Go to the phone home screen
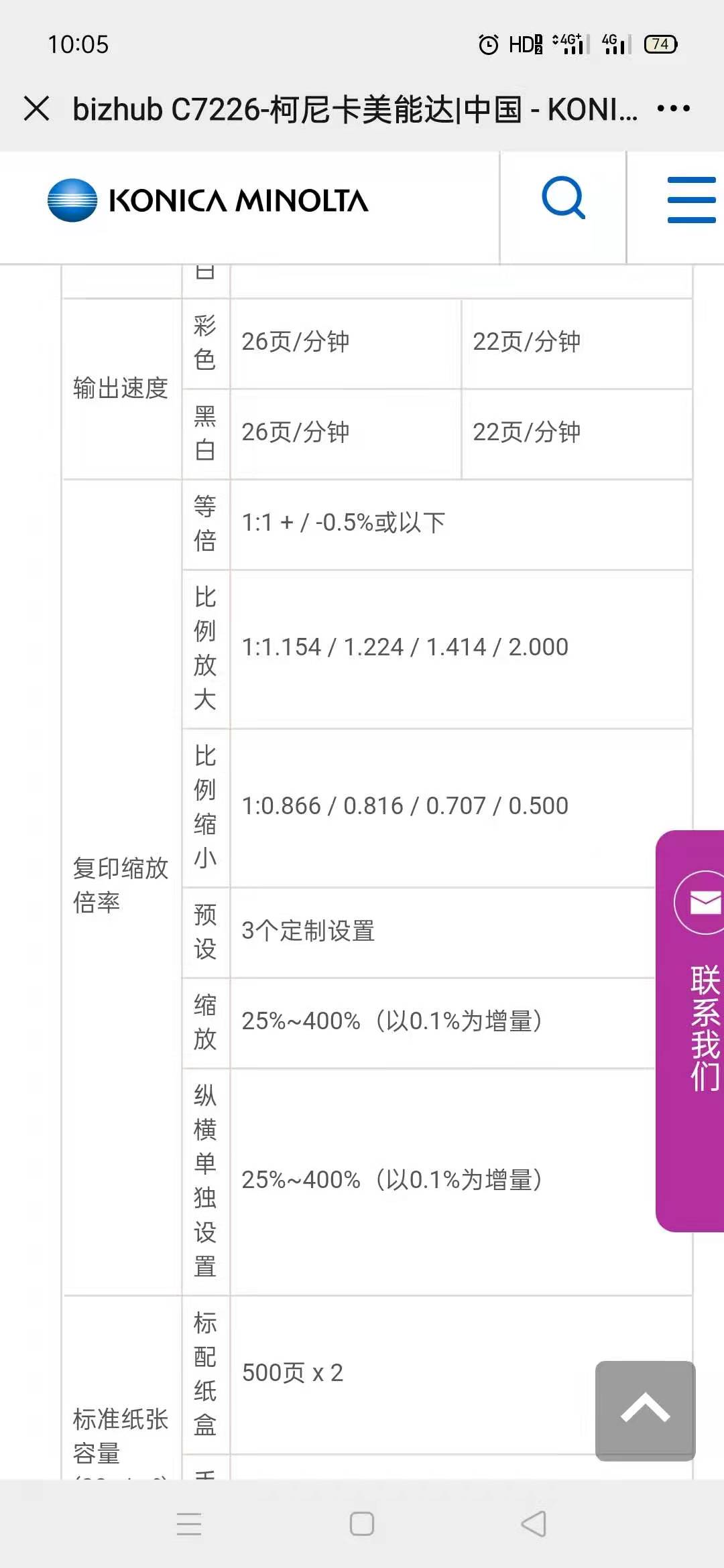The height and width of the screenshot is (1568, 724). point(362,1524)
